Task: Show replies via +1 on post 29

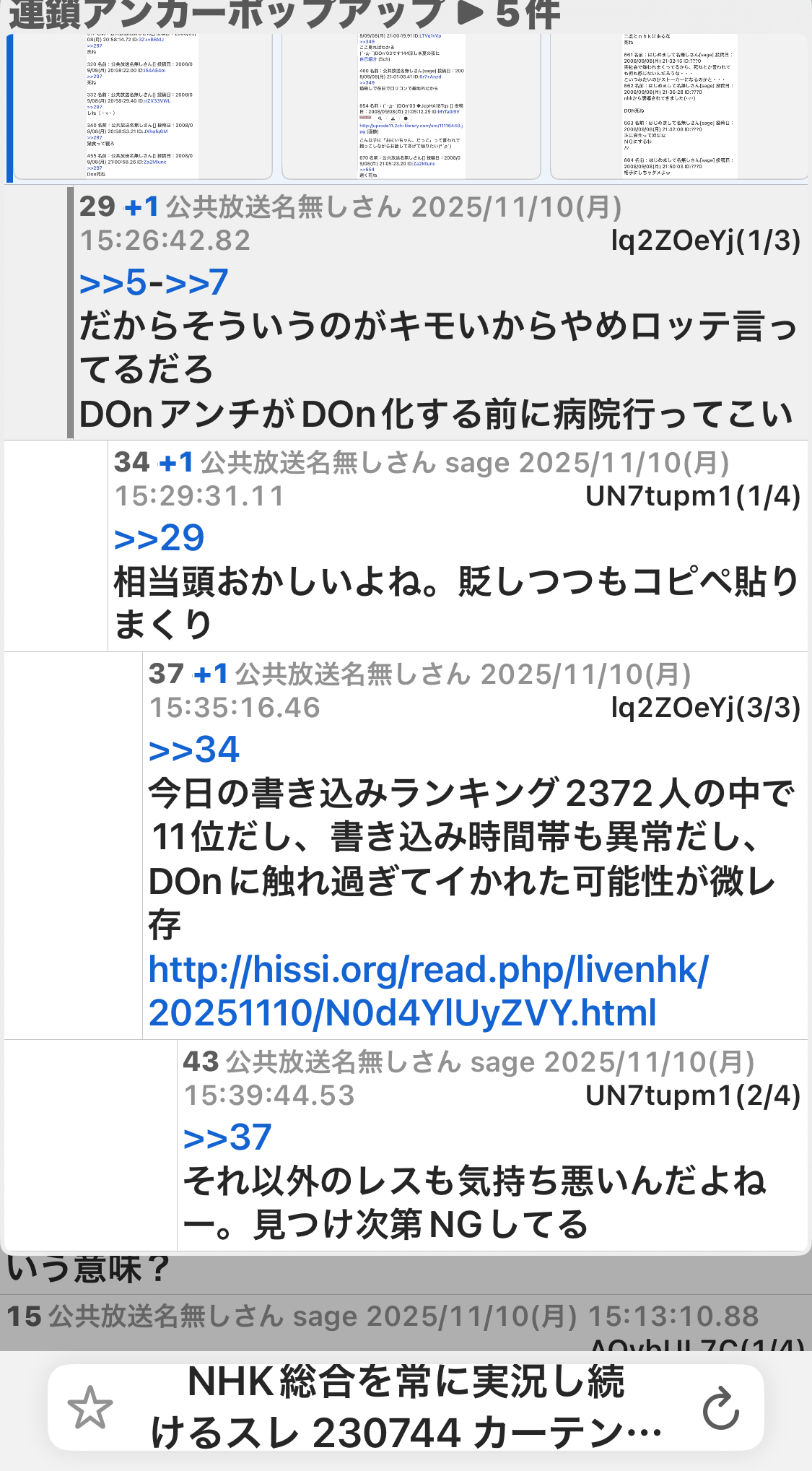Action: coord(141,207)
